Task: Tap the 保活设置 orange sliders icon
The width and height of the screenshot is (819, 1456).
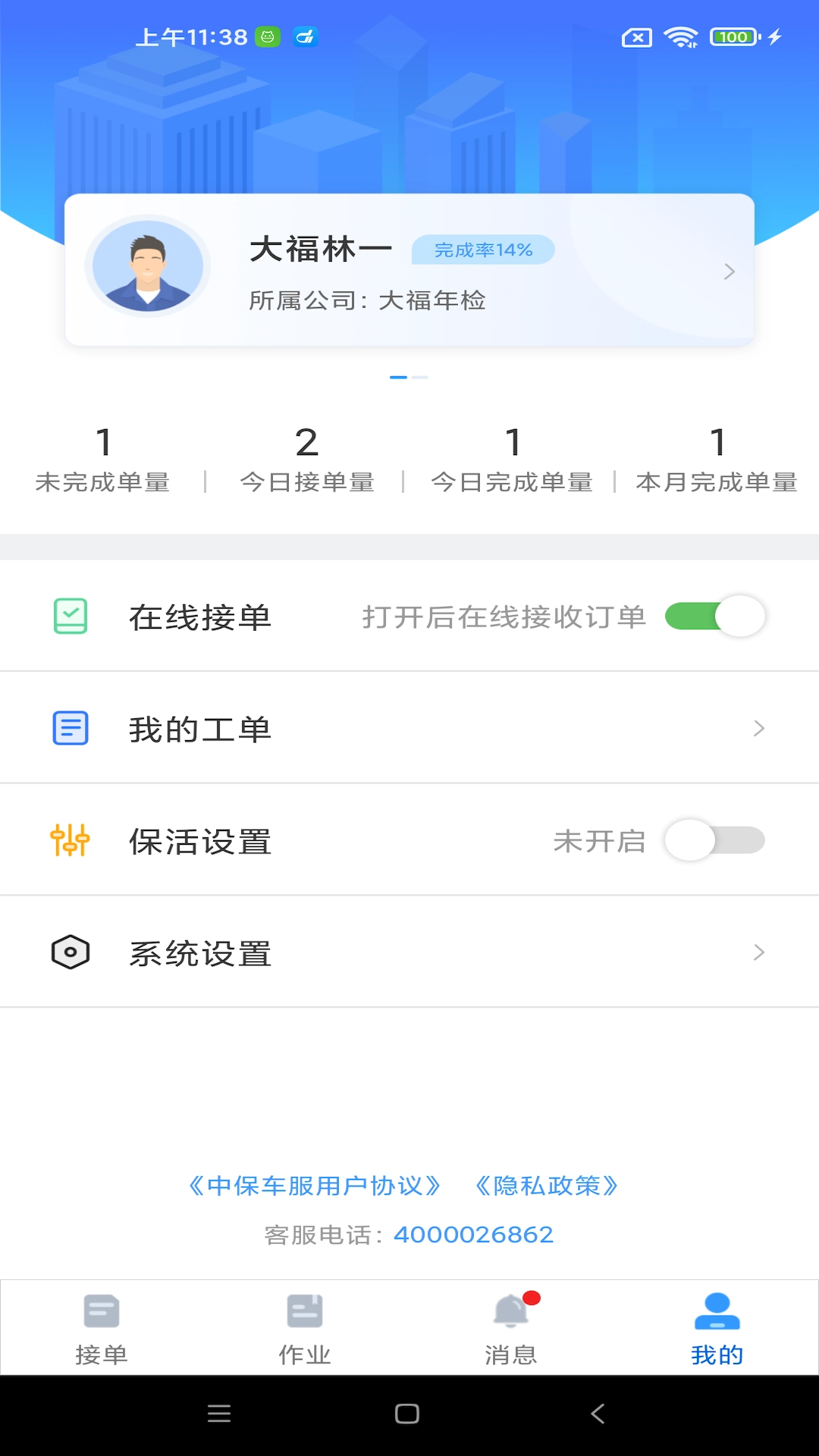Action: [71, 840]
